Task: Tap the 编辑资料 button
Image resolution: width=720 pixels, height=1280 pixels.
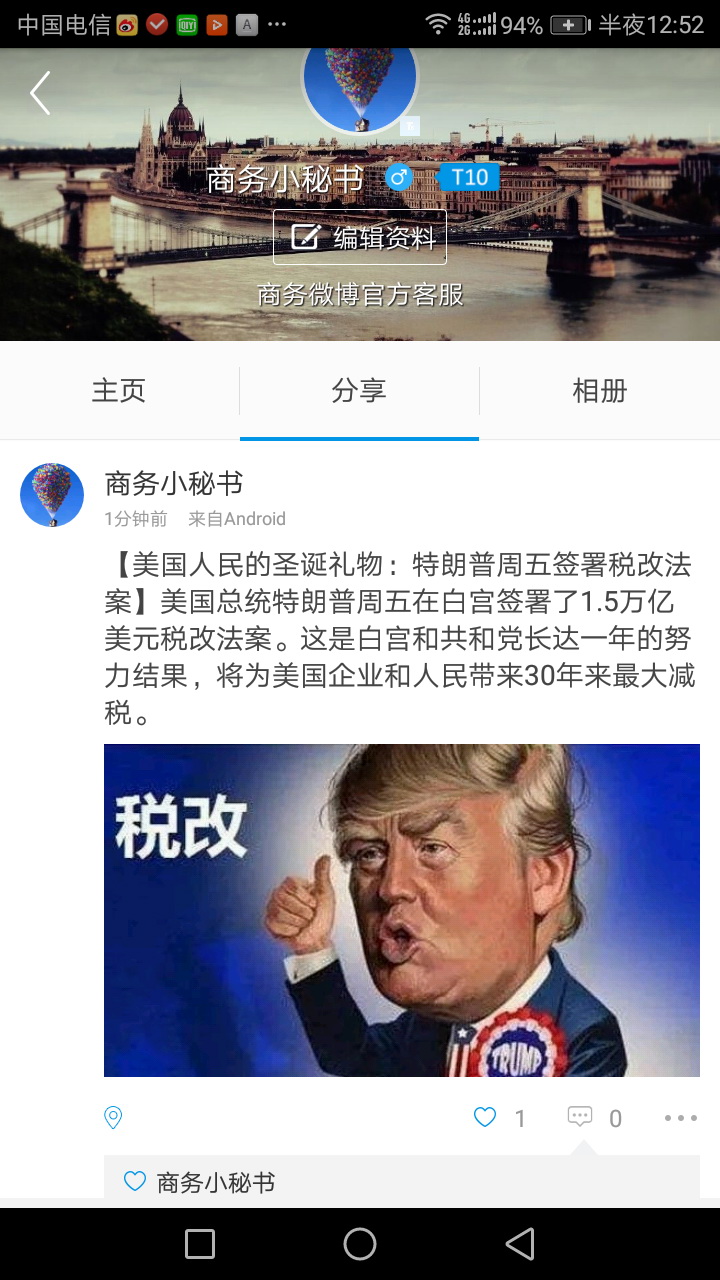Action: (x=360, y=236)
